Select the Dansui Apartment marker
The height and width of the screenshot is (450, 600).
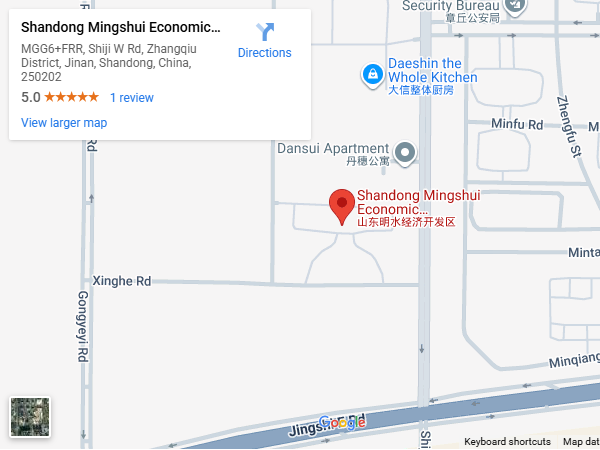(x=404, y=153)
